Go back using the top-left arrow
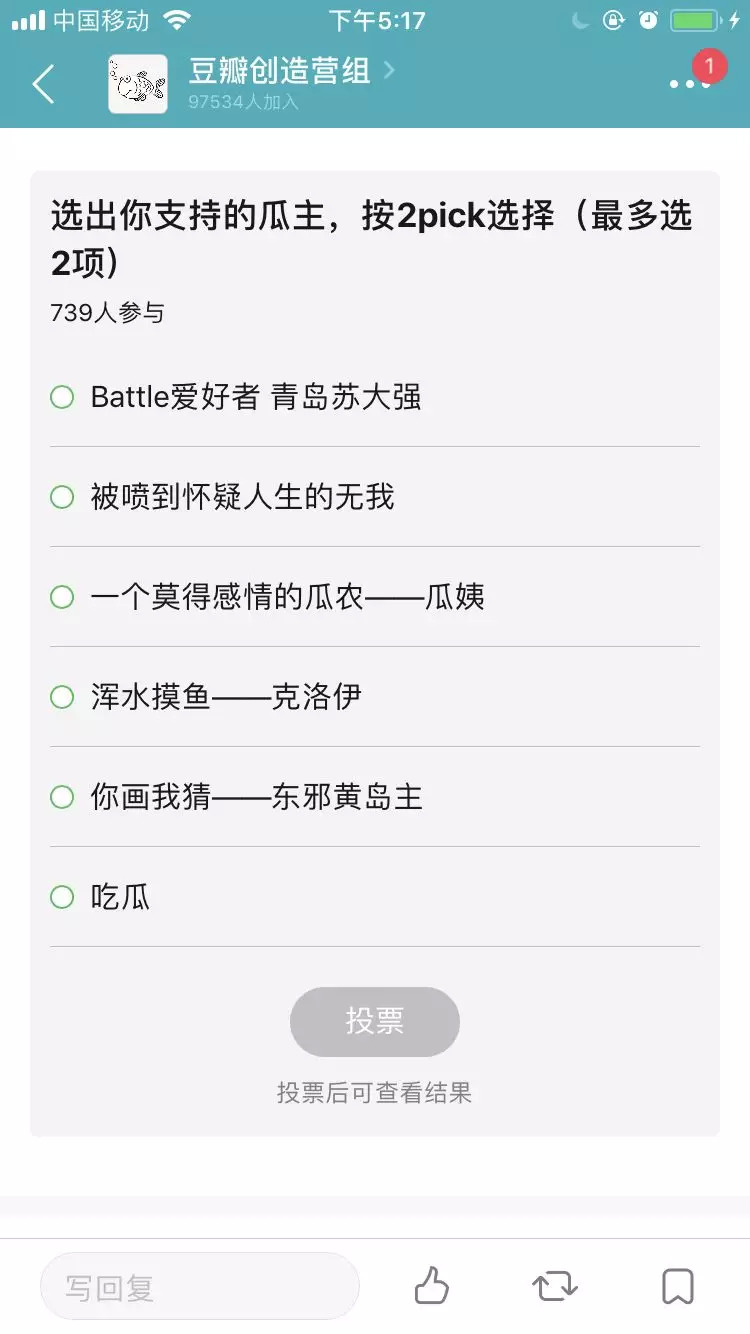This screenshot has width=750, height=1334. click(x=43, y=85)
